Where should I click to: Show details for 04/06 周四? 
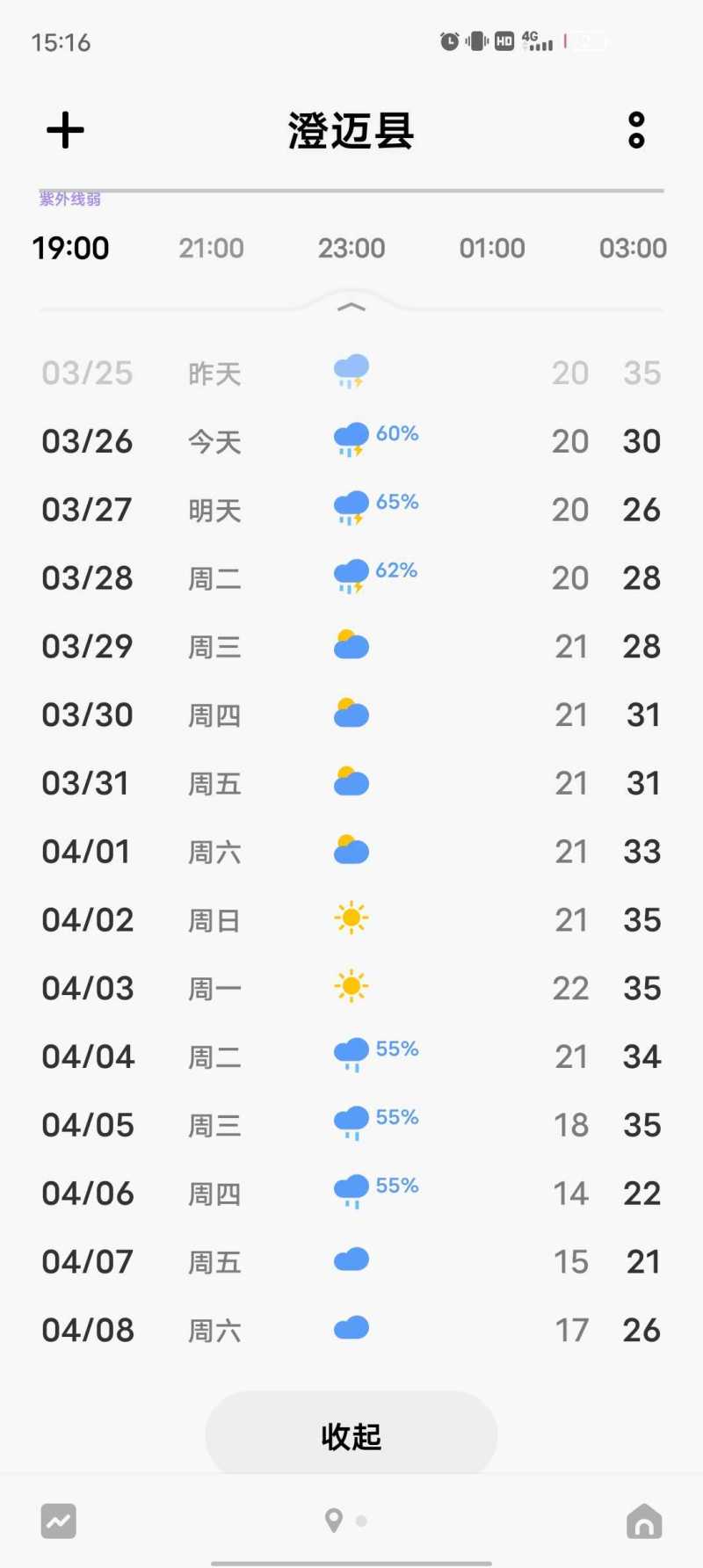coord(351,1194)
